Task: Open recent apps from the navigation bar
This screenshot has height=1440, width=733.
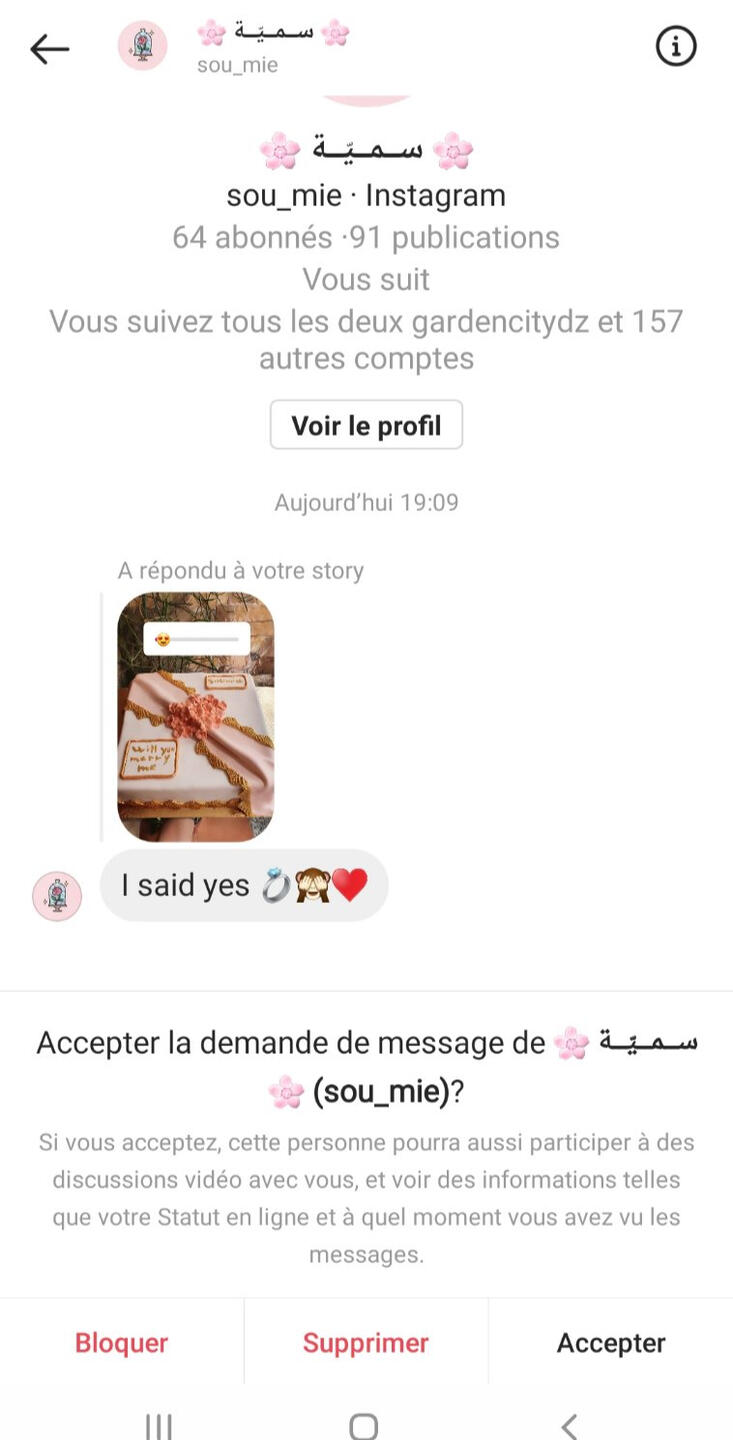Action: [159, 1425]
